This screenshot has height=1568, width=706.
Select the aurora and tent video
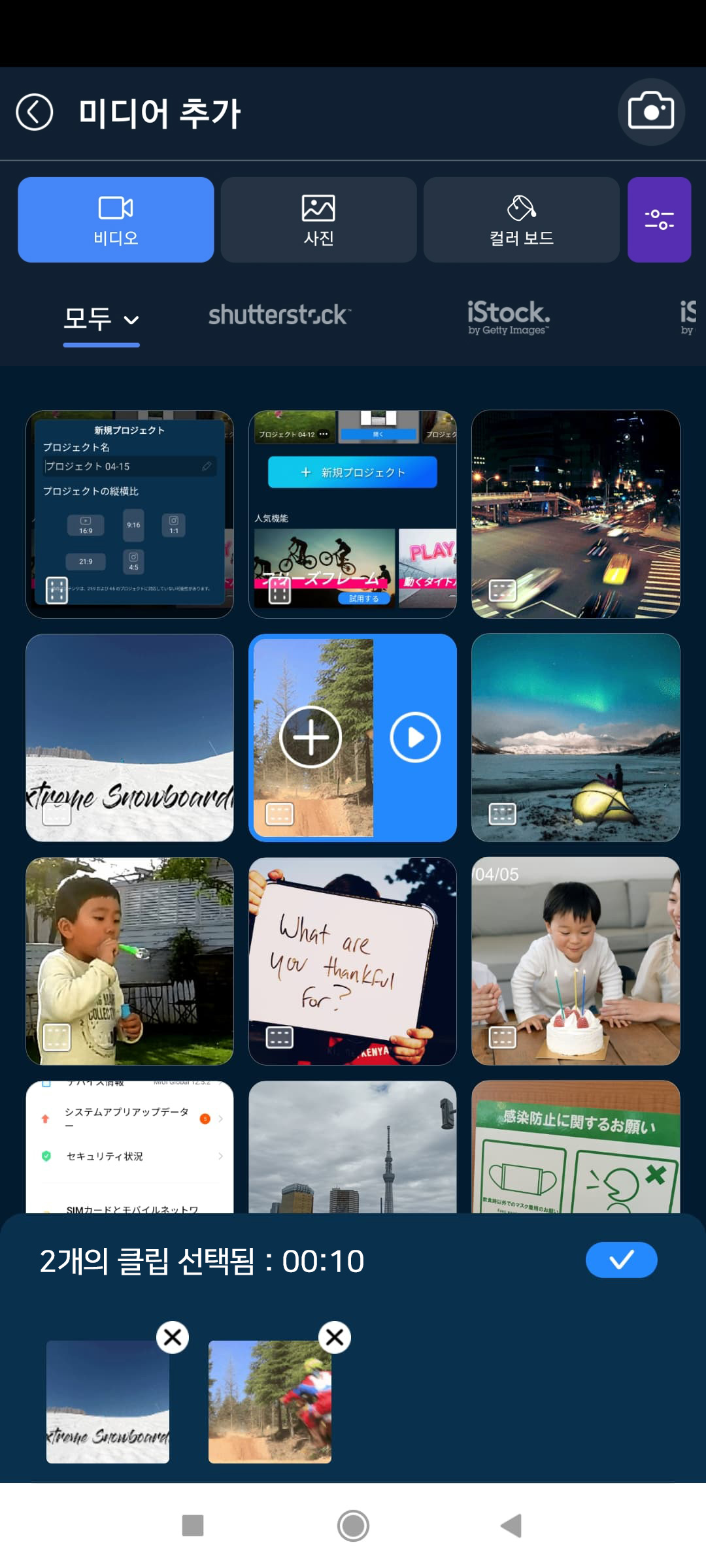tap(575, 737)
